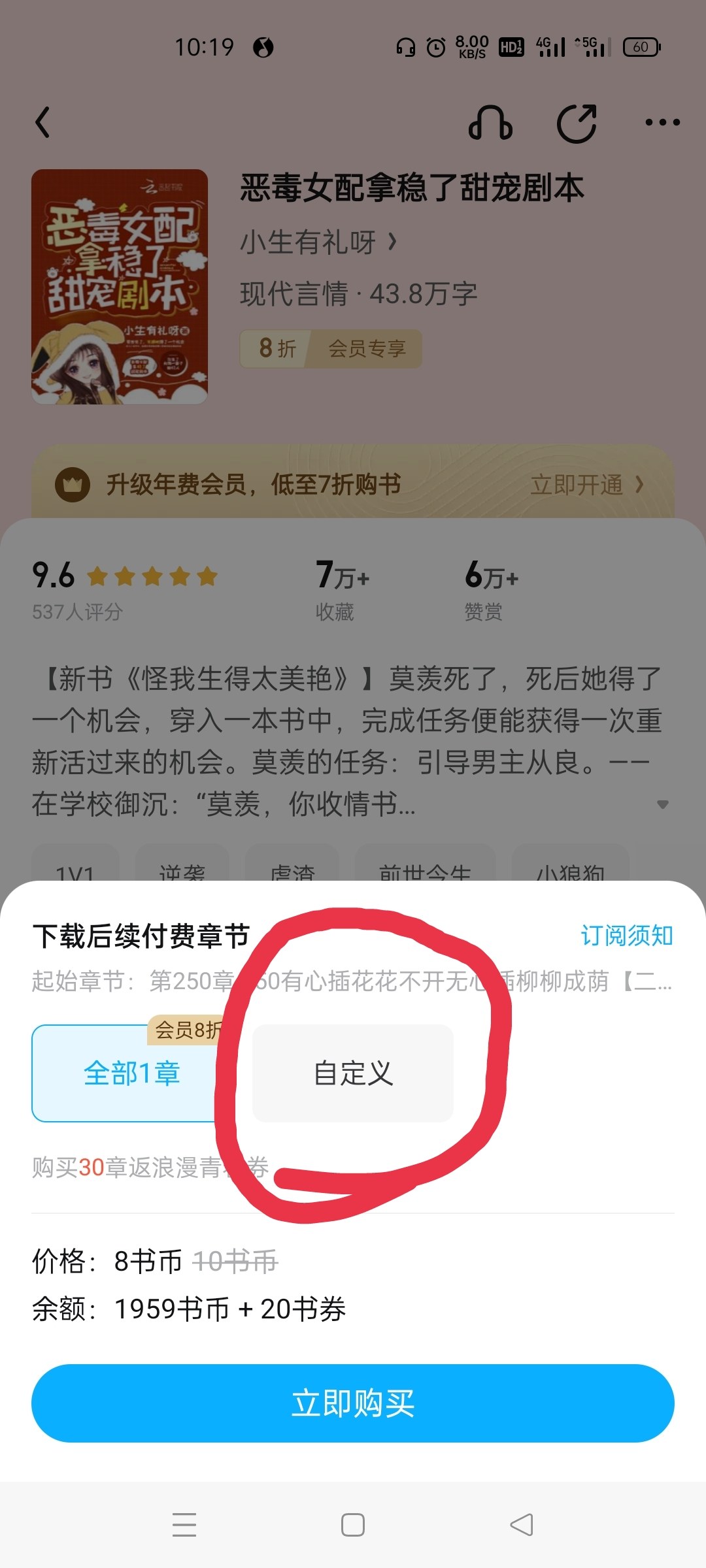Screen dimensions: 706x1568
Task: Tap the system back triangle button
Action: pos(522,1525)
